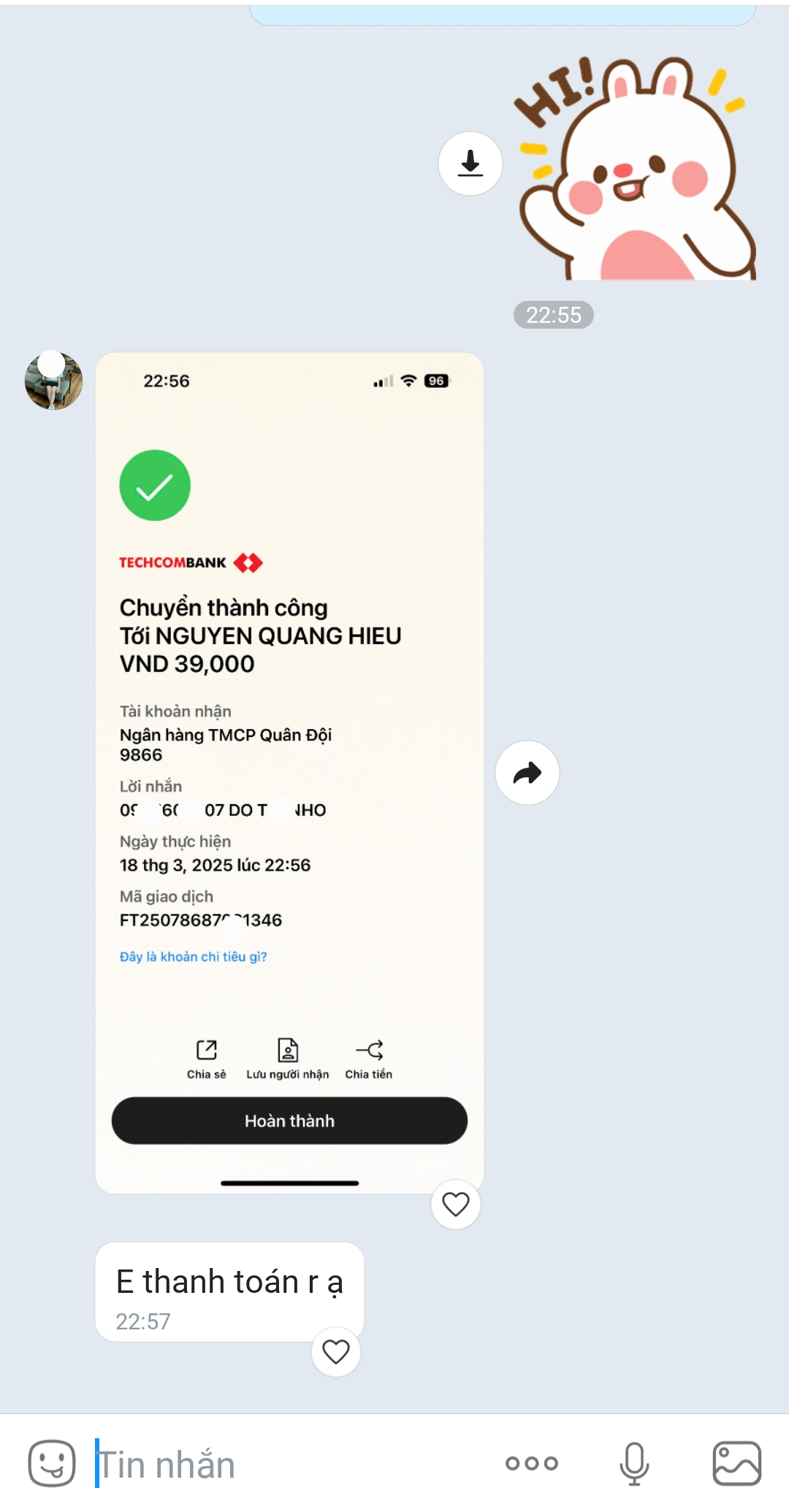Open the sticker and emoji picker

click(52, 1464)
